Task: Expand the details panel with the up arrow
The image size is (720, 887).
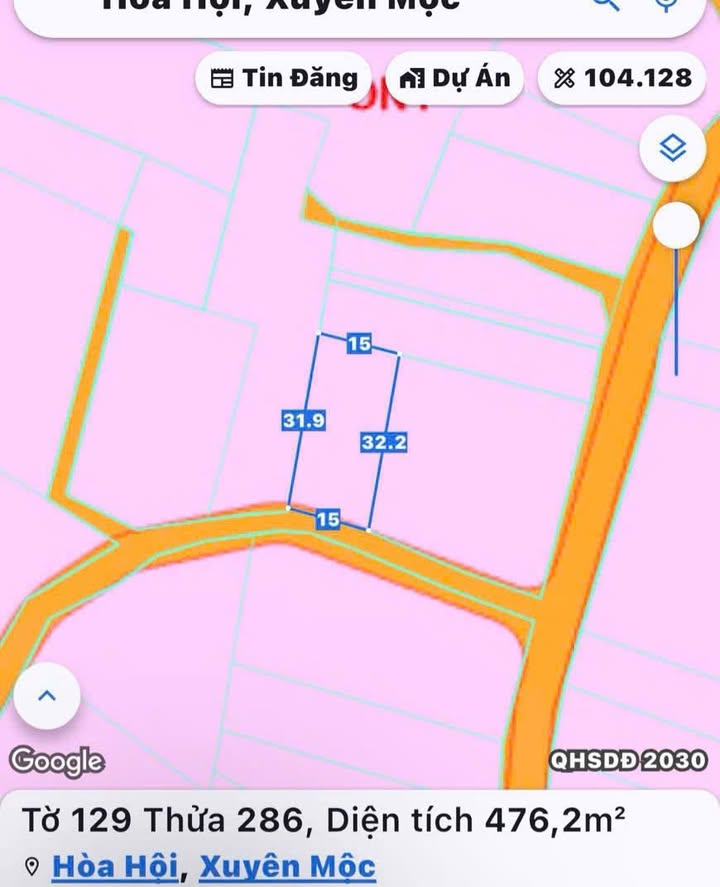Action: click(x=46, y=698)
